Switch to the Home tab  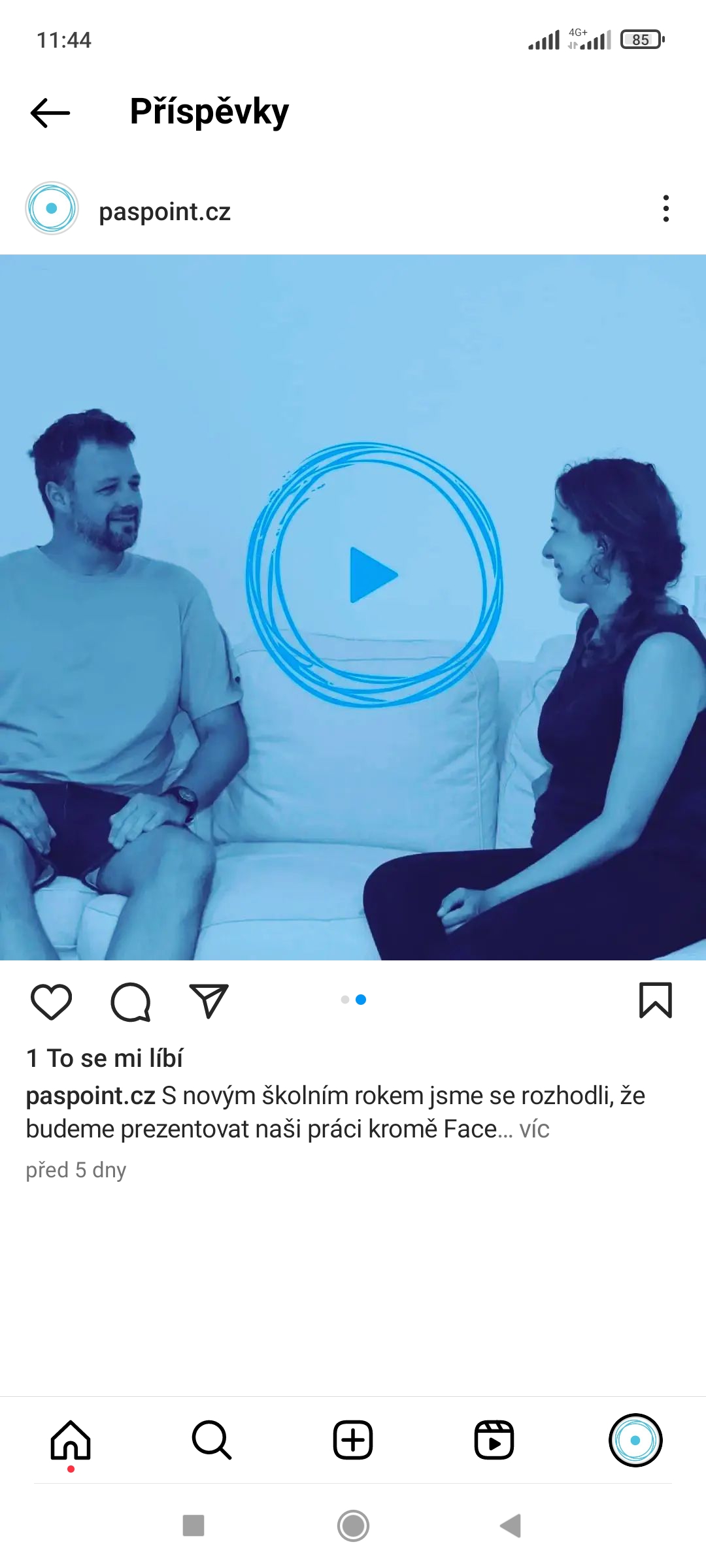[x=71, y=1440]
